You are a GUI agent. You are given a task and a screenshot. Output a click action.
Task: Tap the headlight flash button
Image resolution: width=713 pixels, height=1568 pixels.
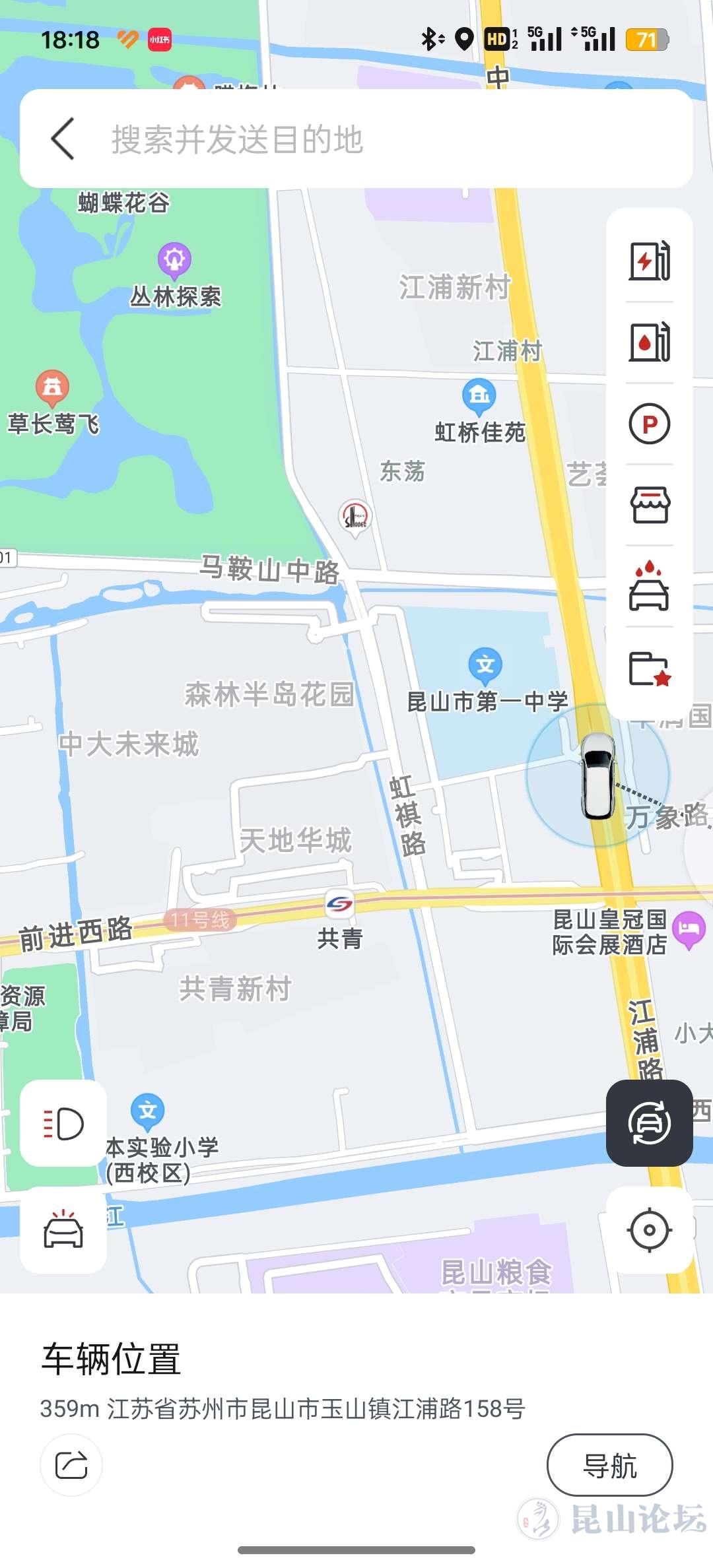click(x=63, y=1123)
